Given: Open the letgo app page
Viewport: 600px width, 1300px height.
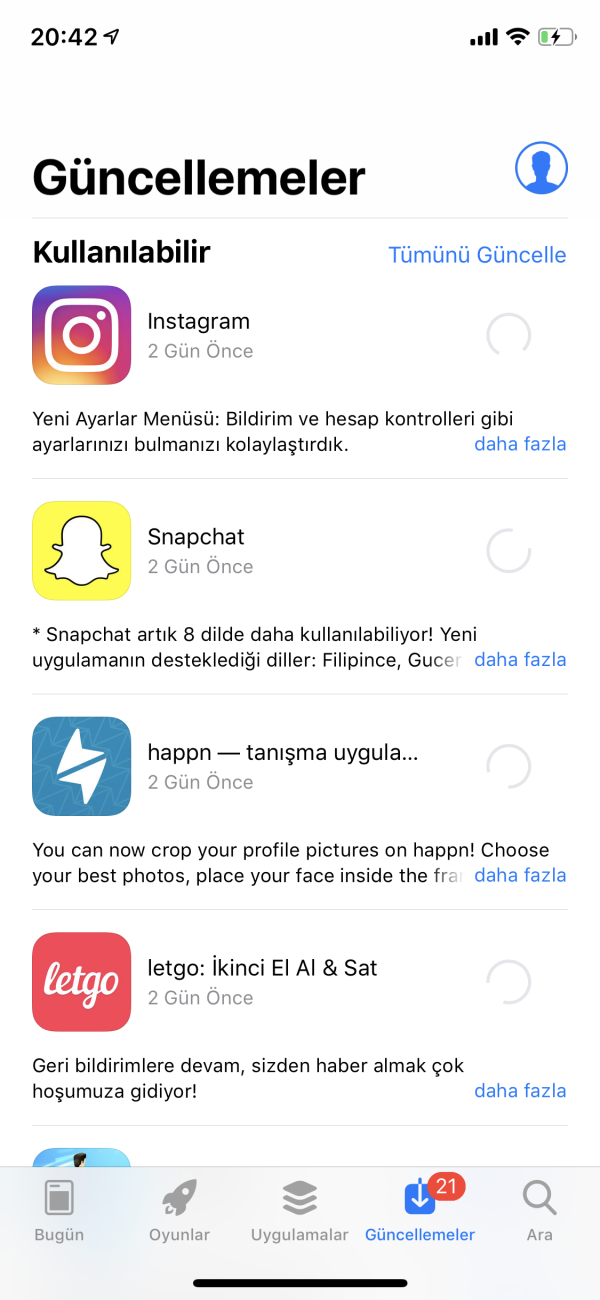Looking at the screenshot, I should click(82, 982).
